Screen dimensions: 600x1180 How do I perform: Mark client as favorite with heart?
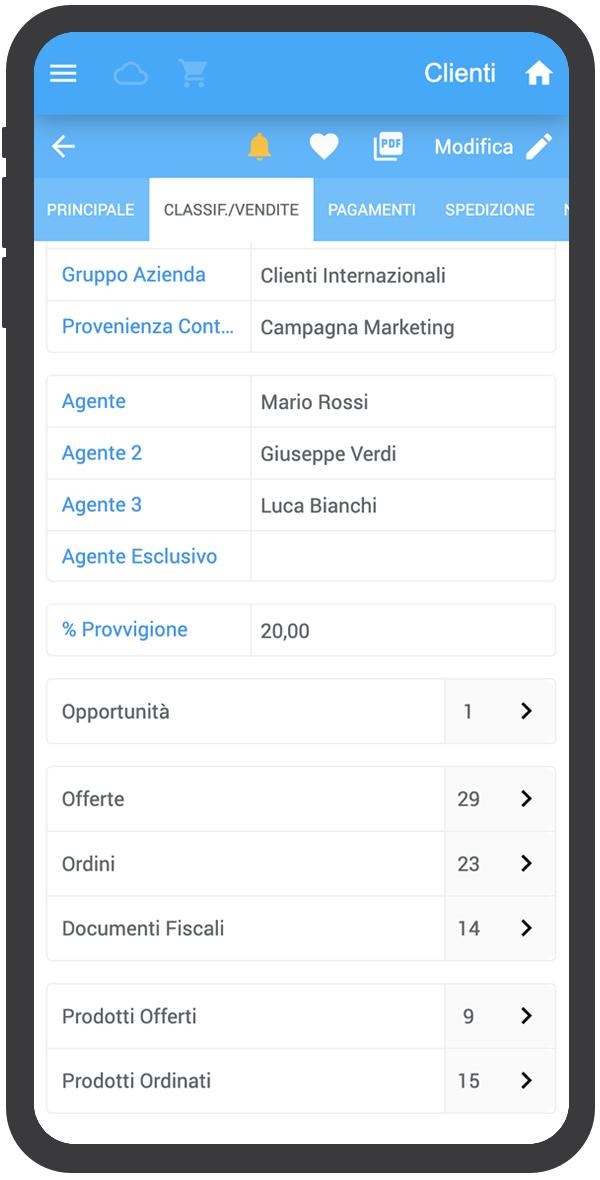click(x=324, y=146)
